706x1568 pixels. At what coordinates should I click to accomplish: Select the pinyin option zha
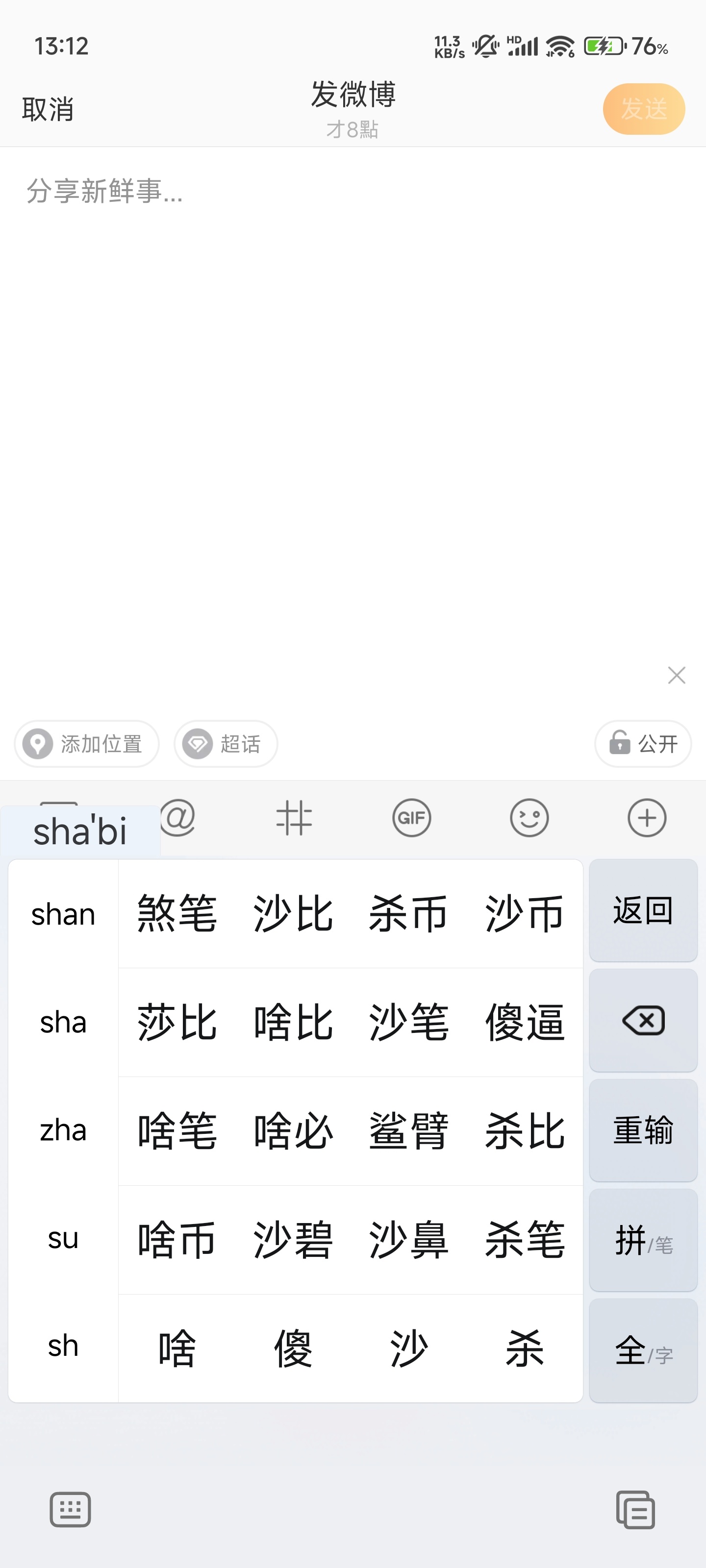tap(63, 1130)
